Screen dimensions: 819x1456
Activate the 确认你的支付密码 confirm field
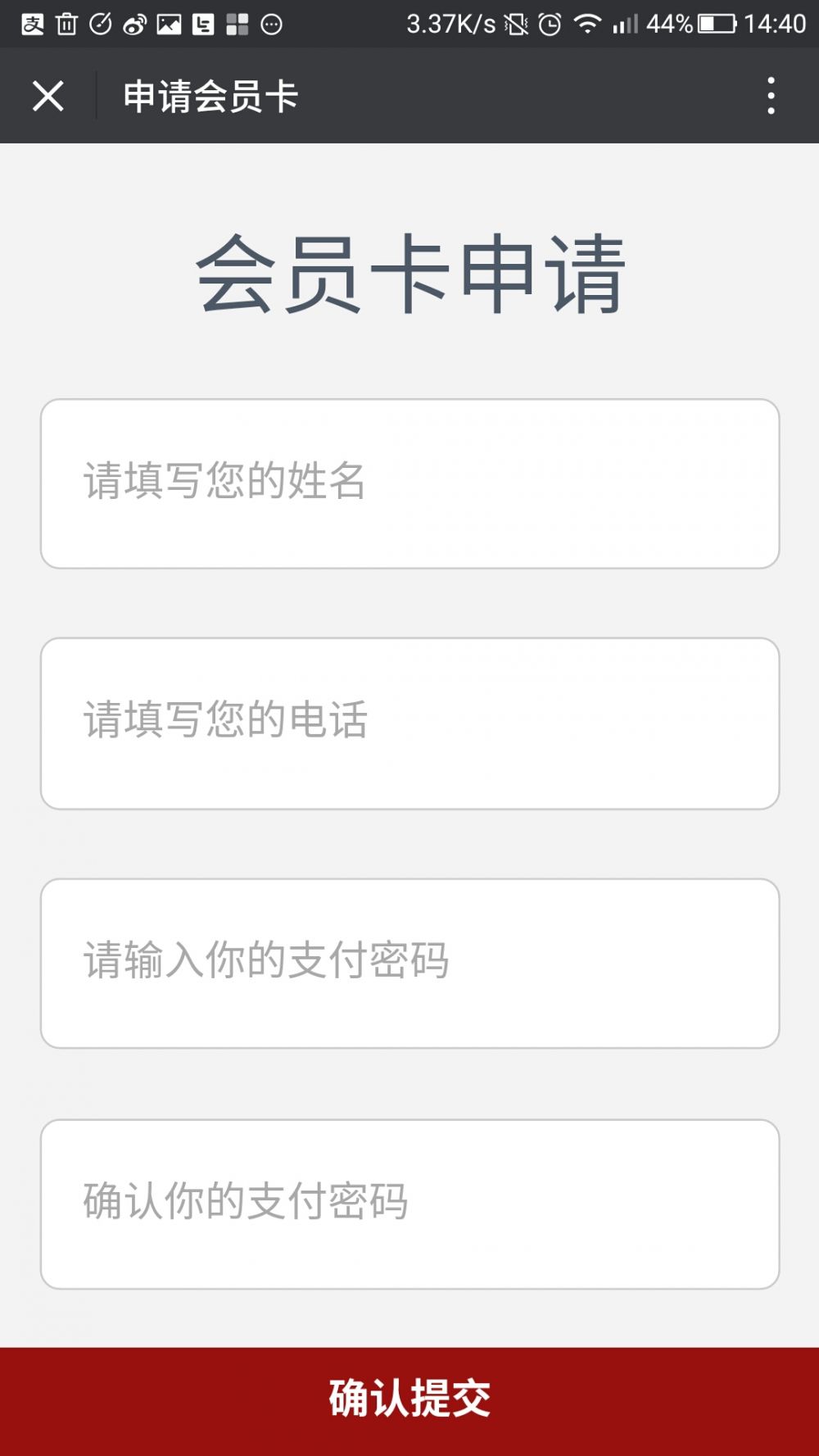point(409,1203)
